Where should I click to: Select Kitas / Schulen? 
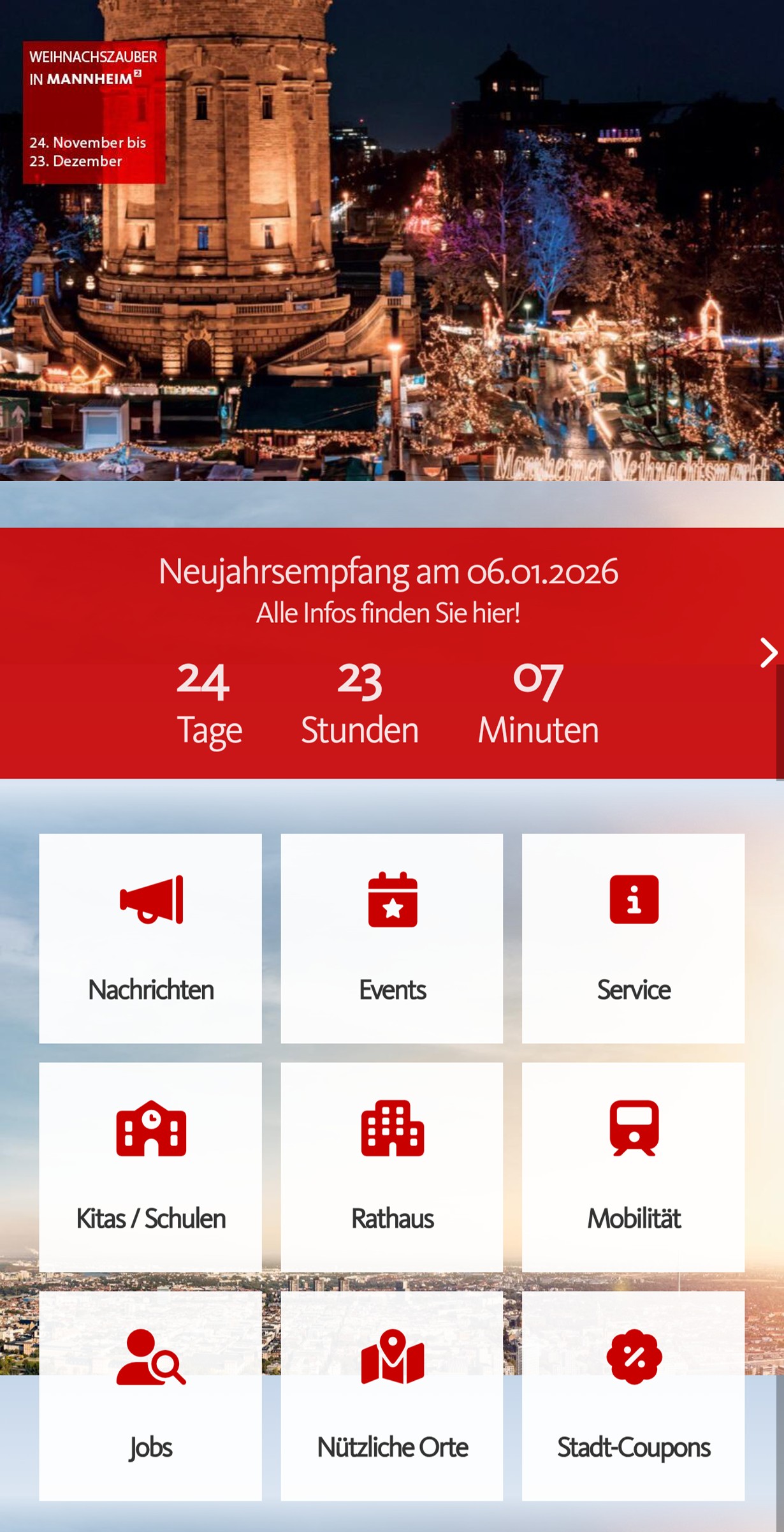coord(150,1167)
